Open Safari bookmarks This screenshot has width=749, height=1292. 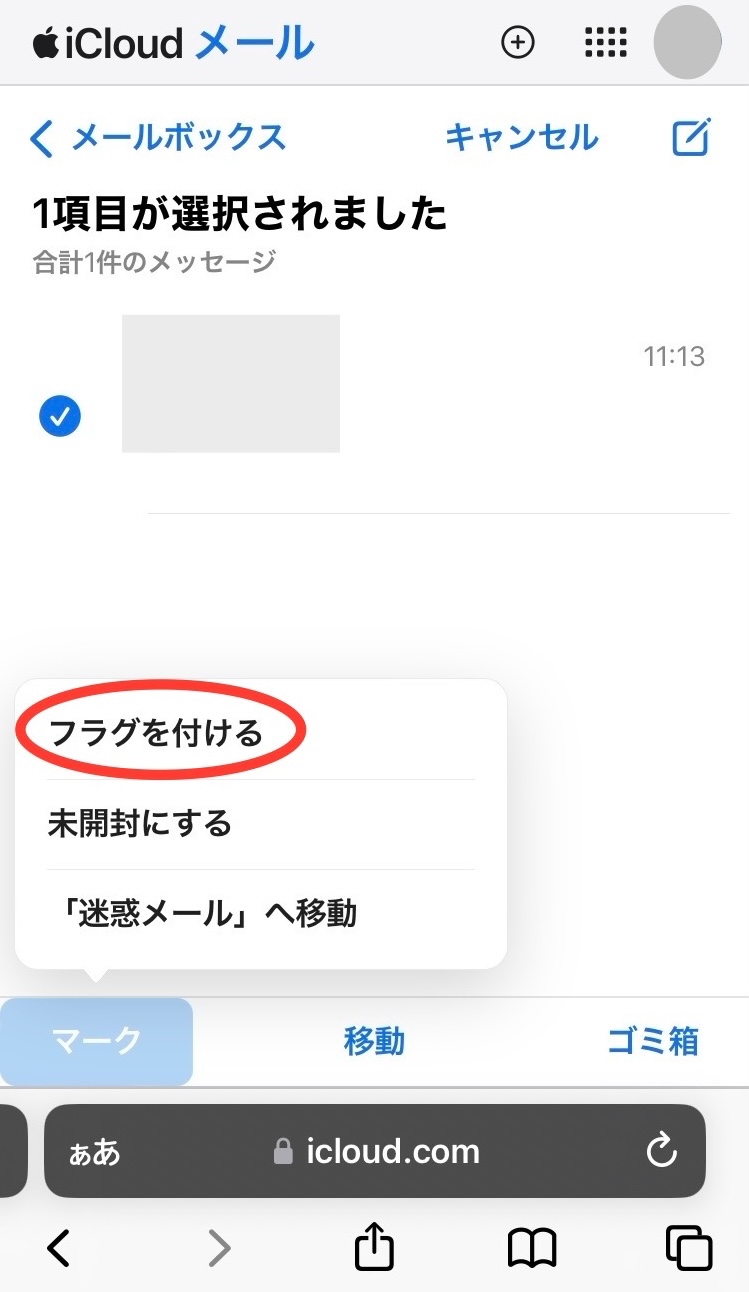(532, 1247)
